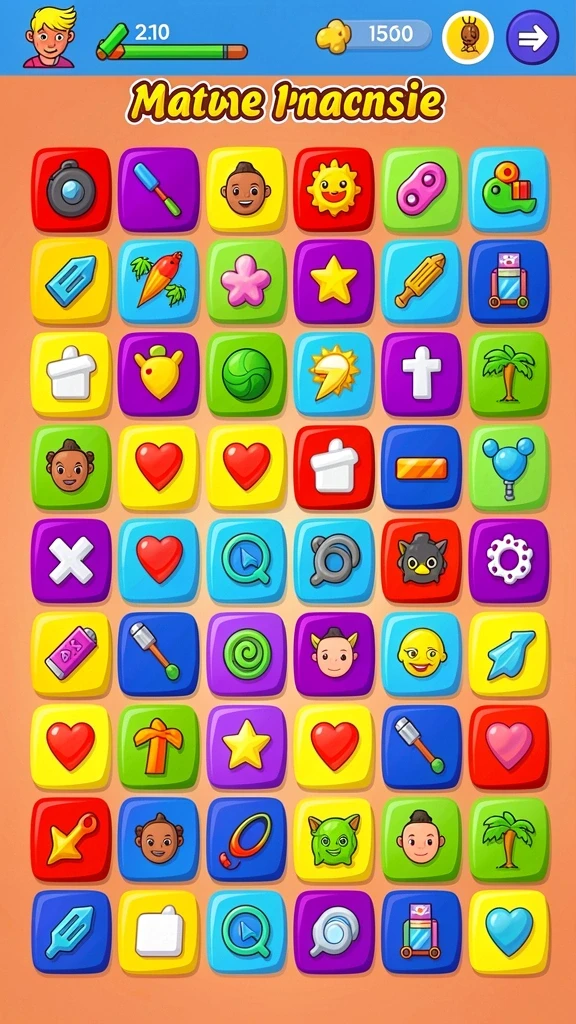Tap the orange striped bar tile on blue

421,468
